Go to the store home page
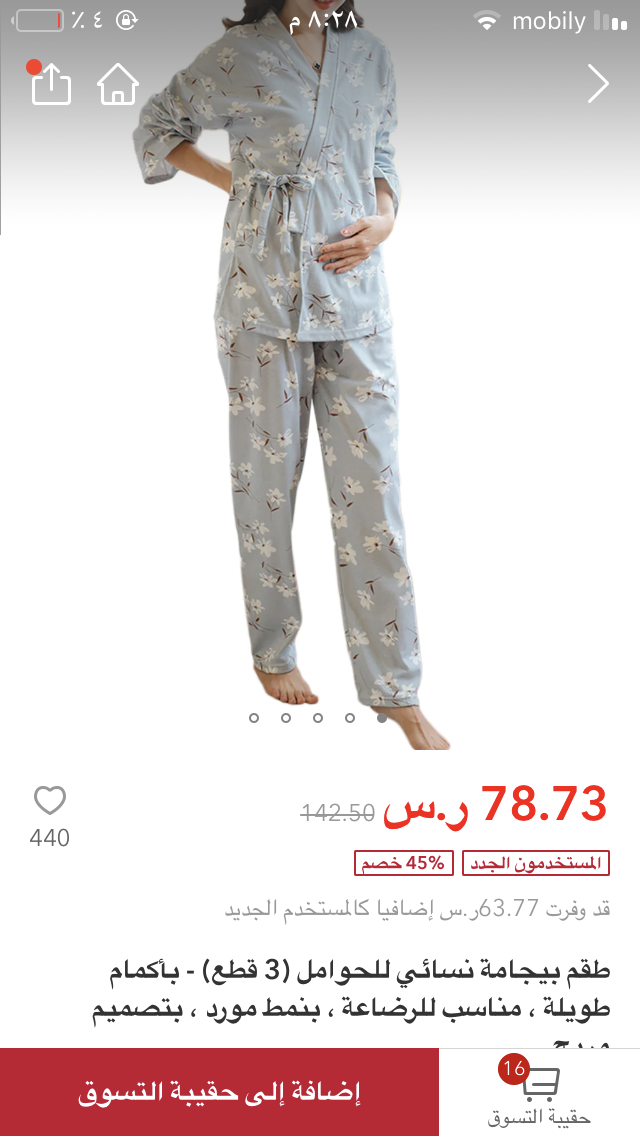 [118, 85]
